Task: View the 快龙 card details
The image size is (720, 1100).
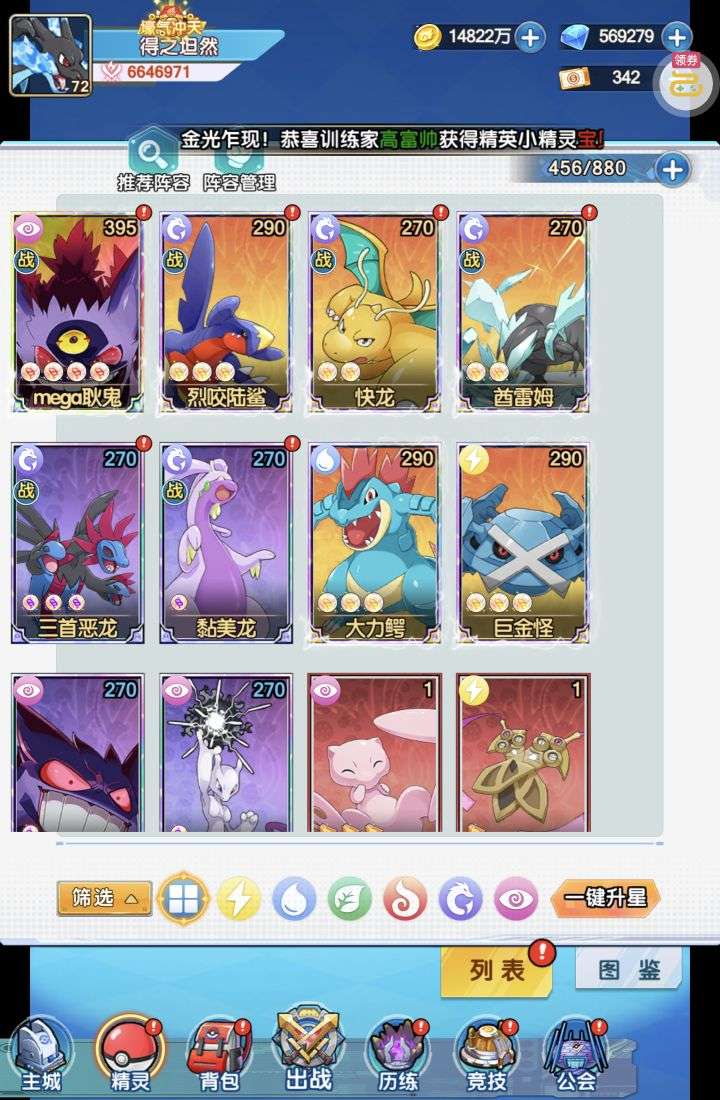Action: coord(374,310)
